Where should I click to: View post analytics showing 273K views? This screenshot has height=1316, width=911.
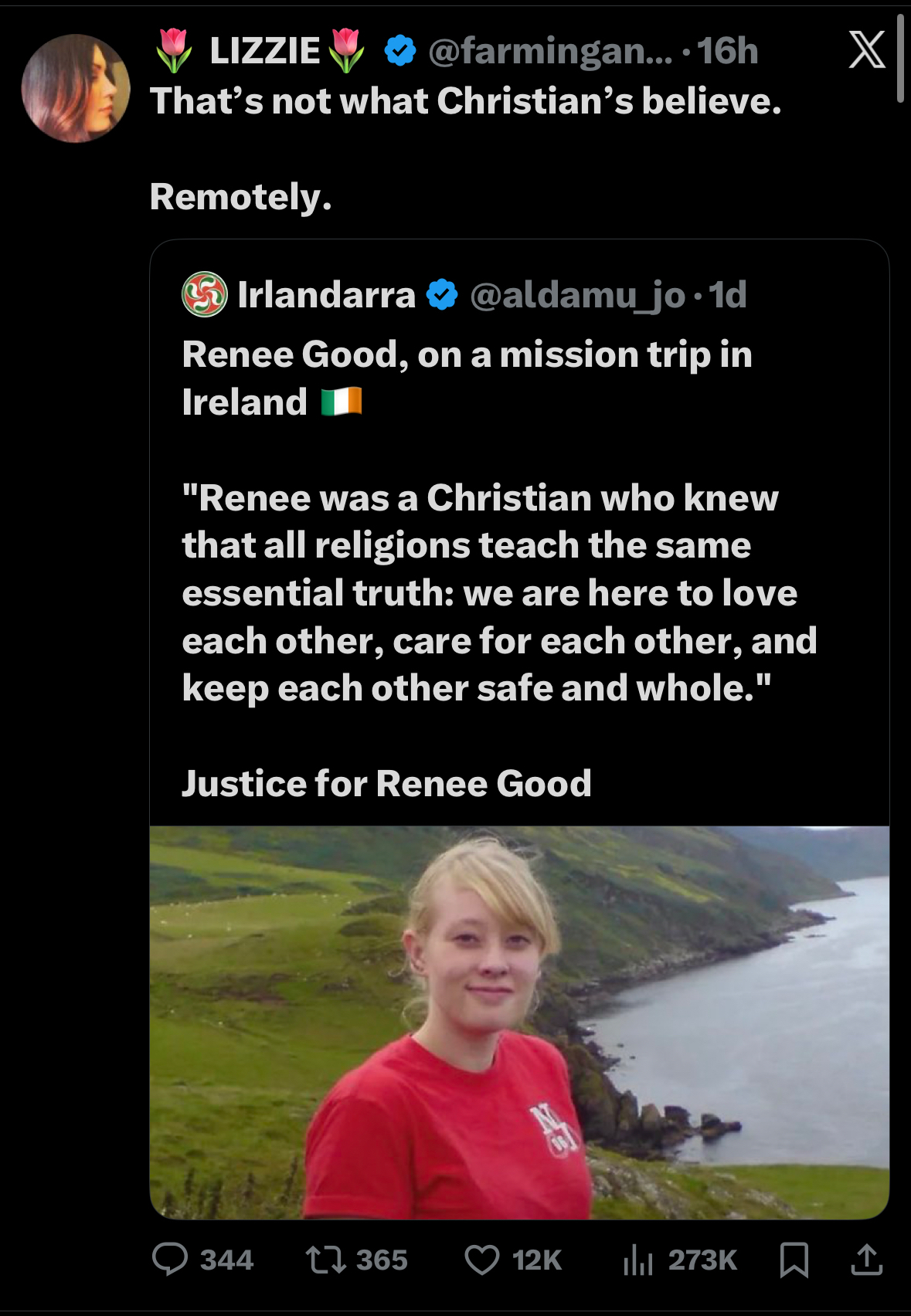tap(638, 1260)
